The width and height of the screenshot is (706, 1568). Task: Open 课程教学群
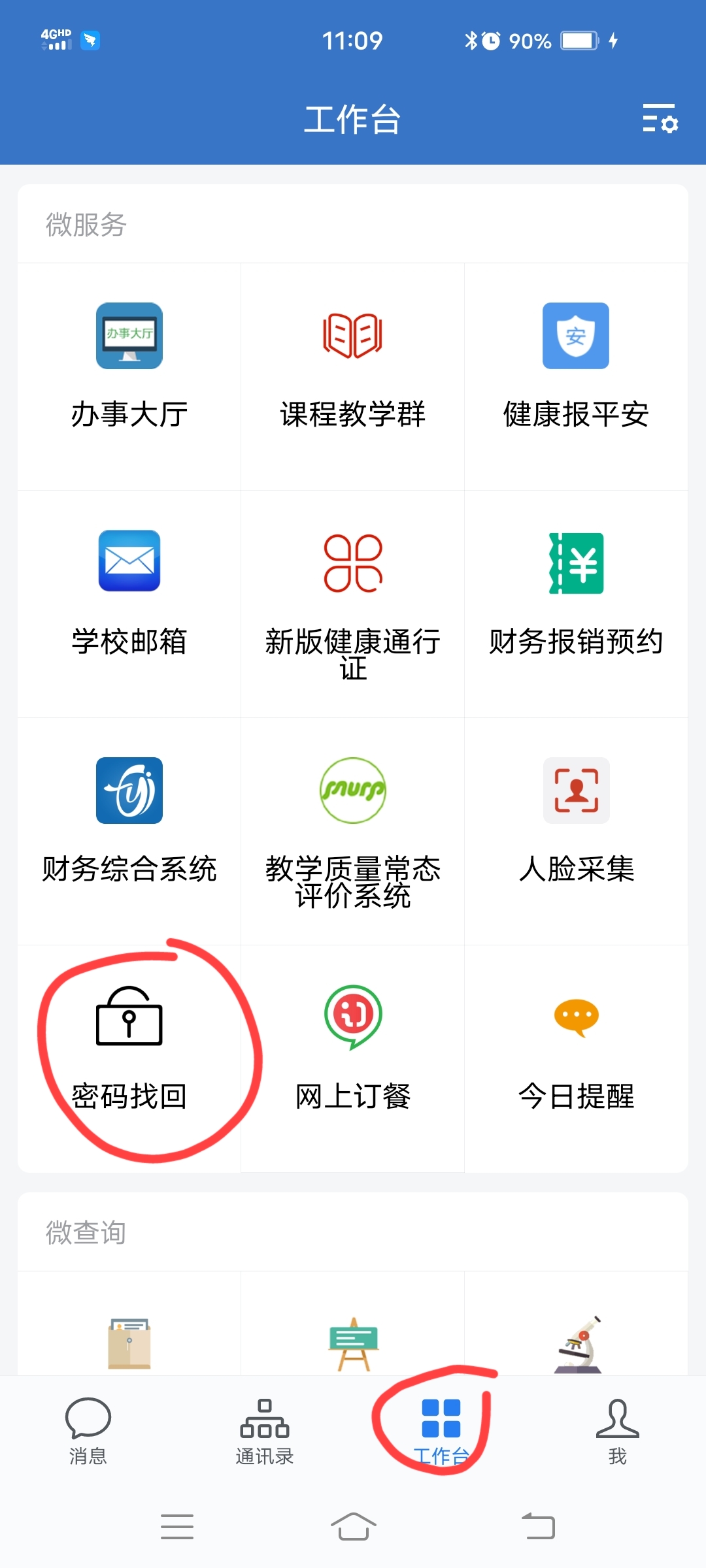[352, 366]
